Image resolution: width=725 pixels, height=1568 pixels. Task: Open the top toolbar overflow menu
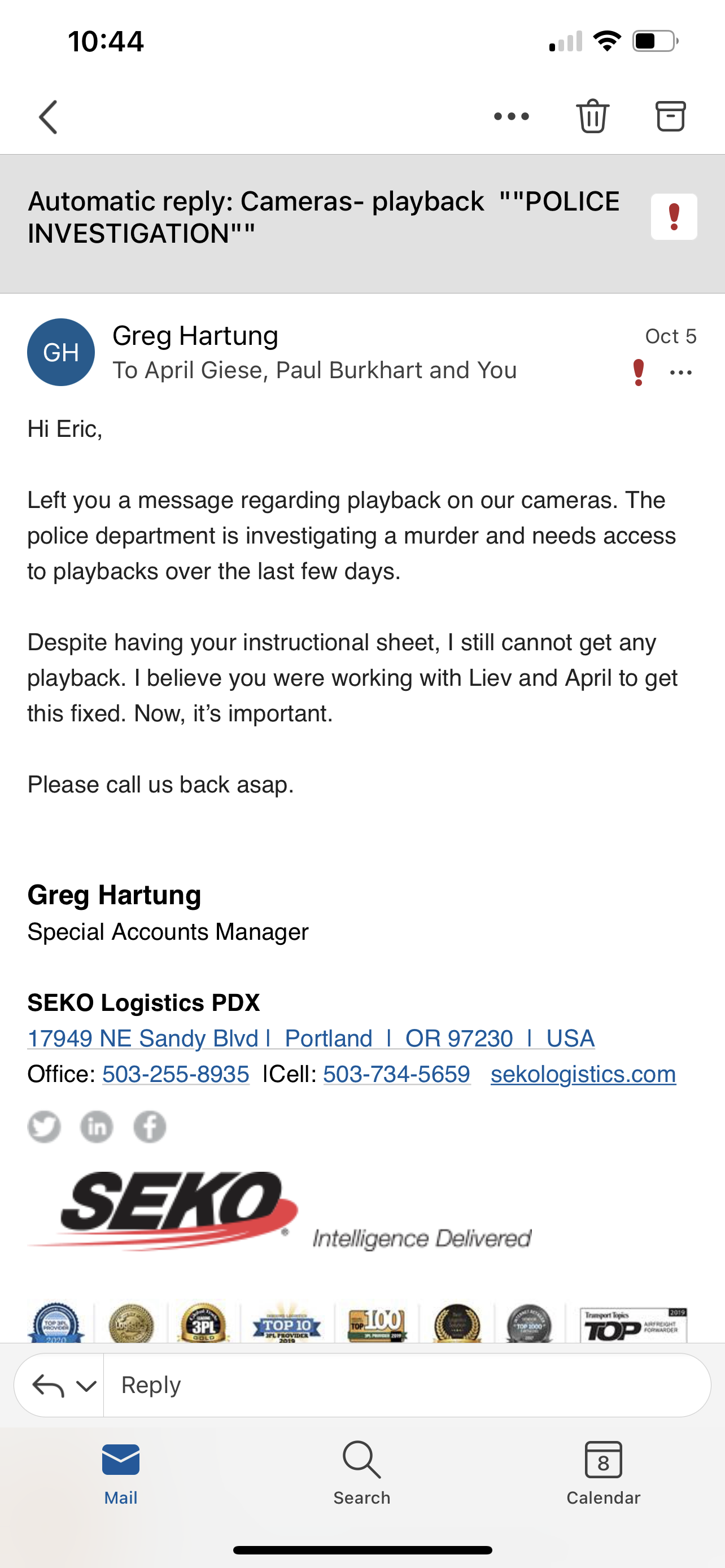[x=512, y=116]
